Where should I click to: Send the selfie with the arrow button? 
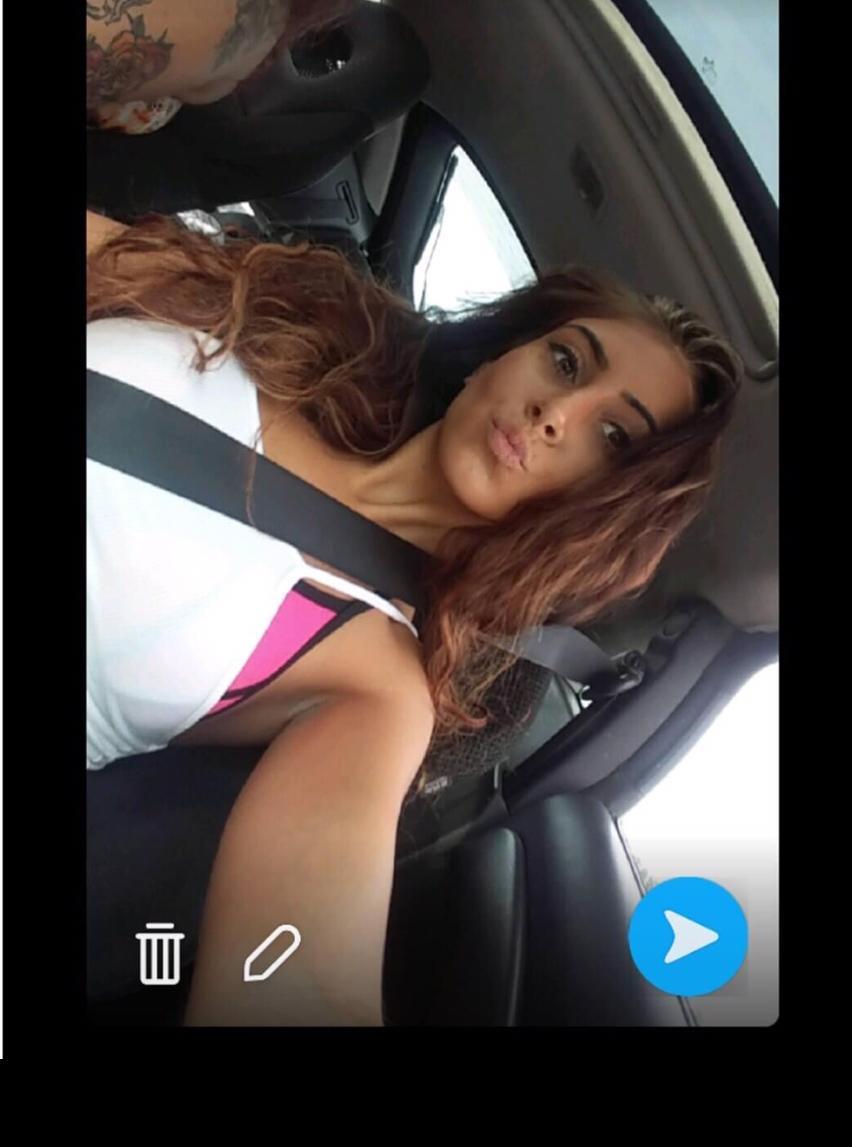[x=686, y=935]
